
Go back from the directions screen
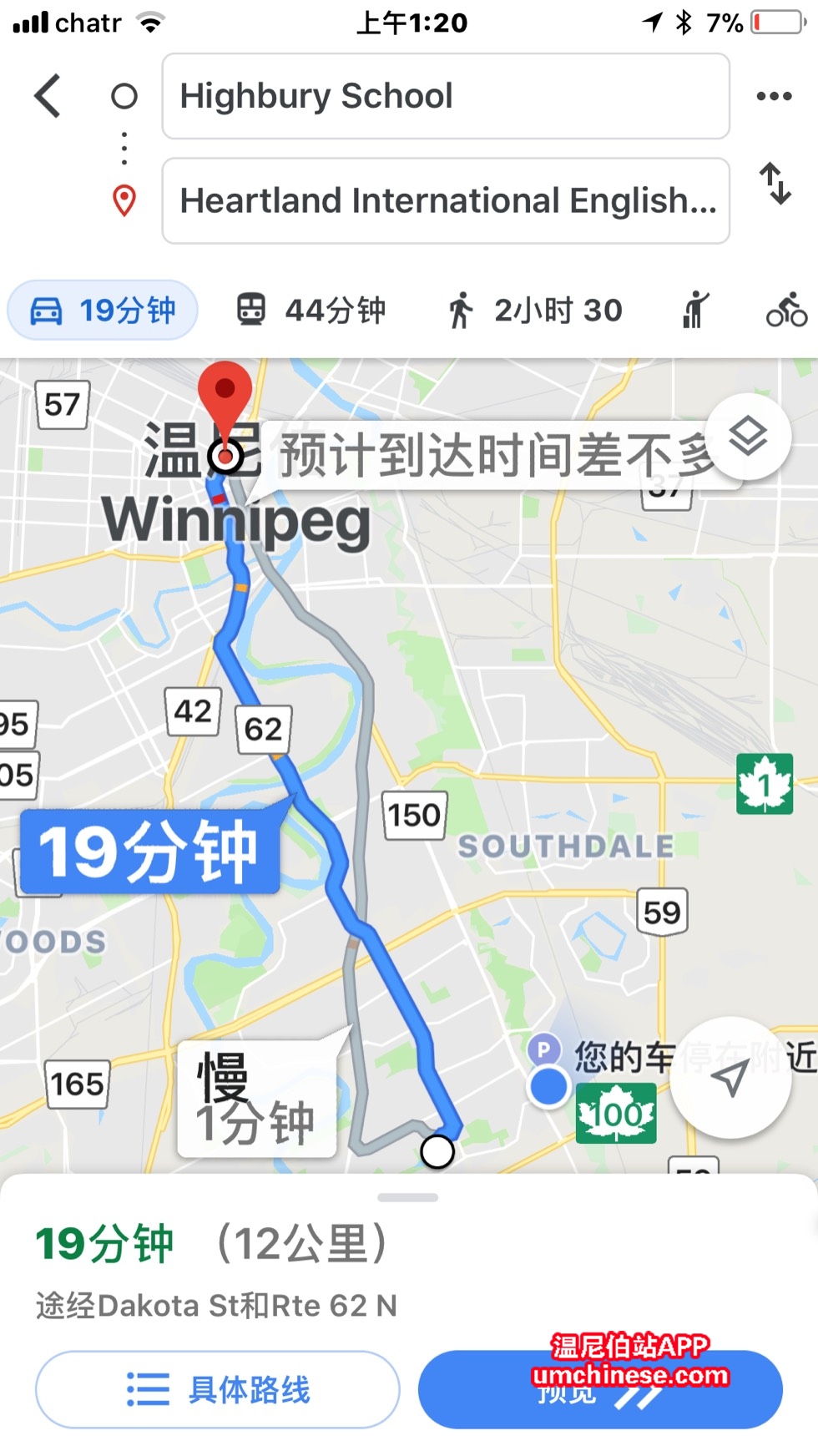pos(48,96)
